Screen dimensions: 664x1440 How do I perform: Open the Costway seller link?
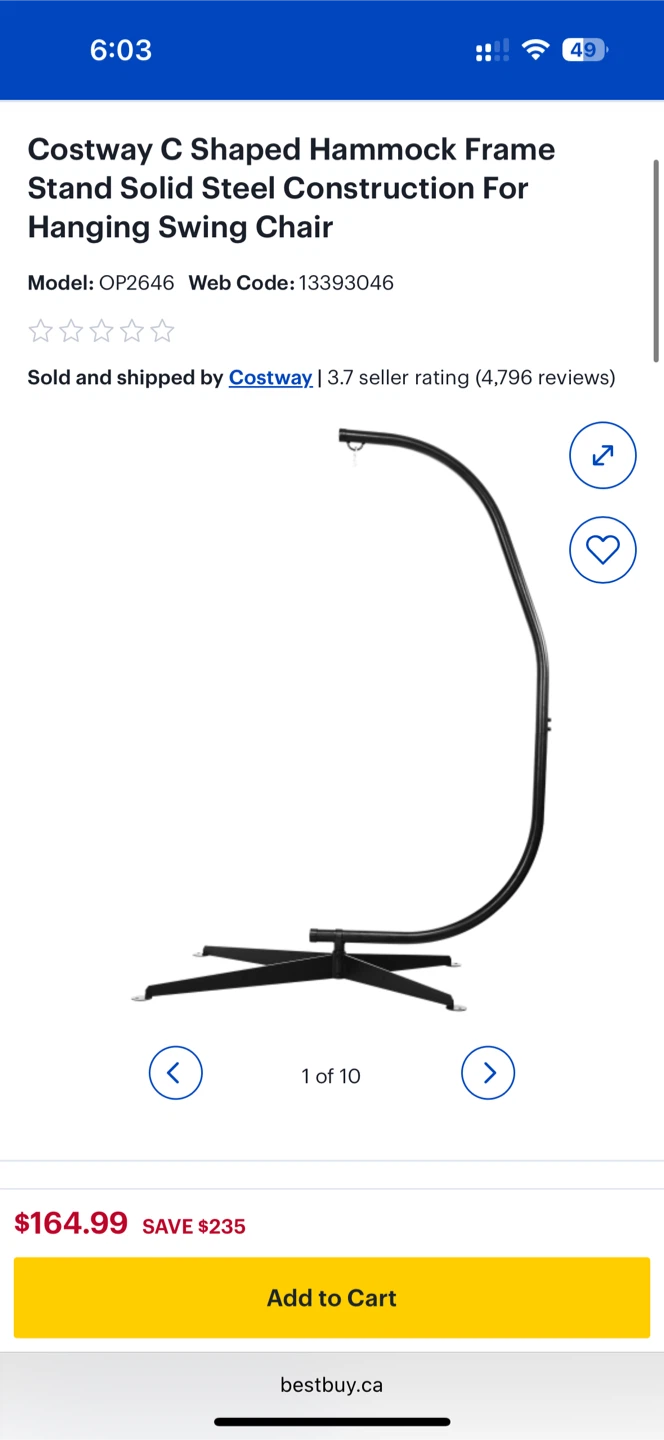[x=270, y=378]
